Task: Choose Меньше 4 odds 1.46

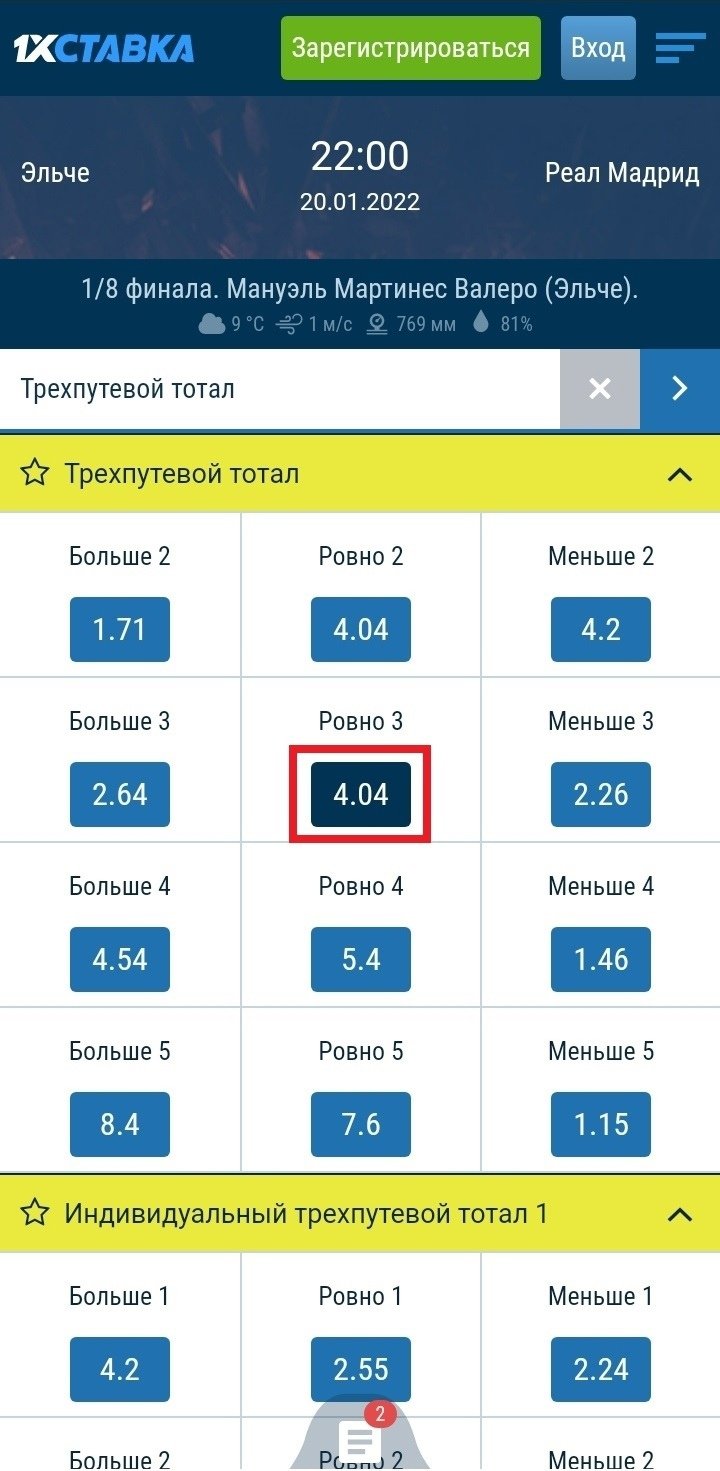Action: coord(600,959)
